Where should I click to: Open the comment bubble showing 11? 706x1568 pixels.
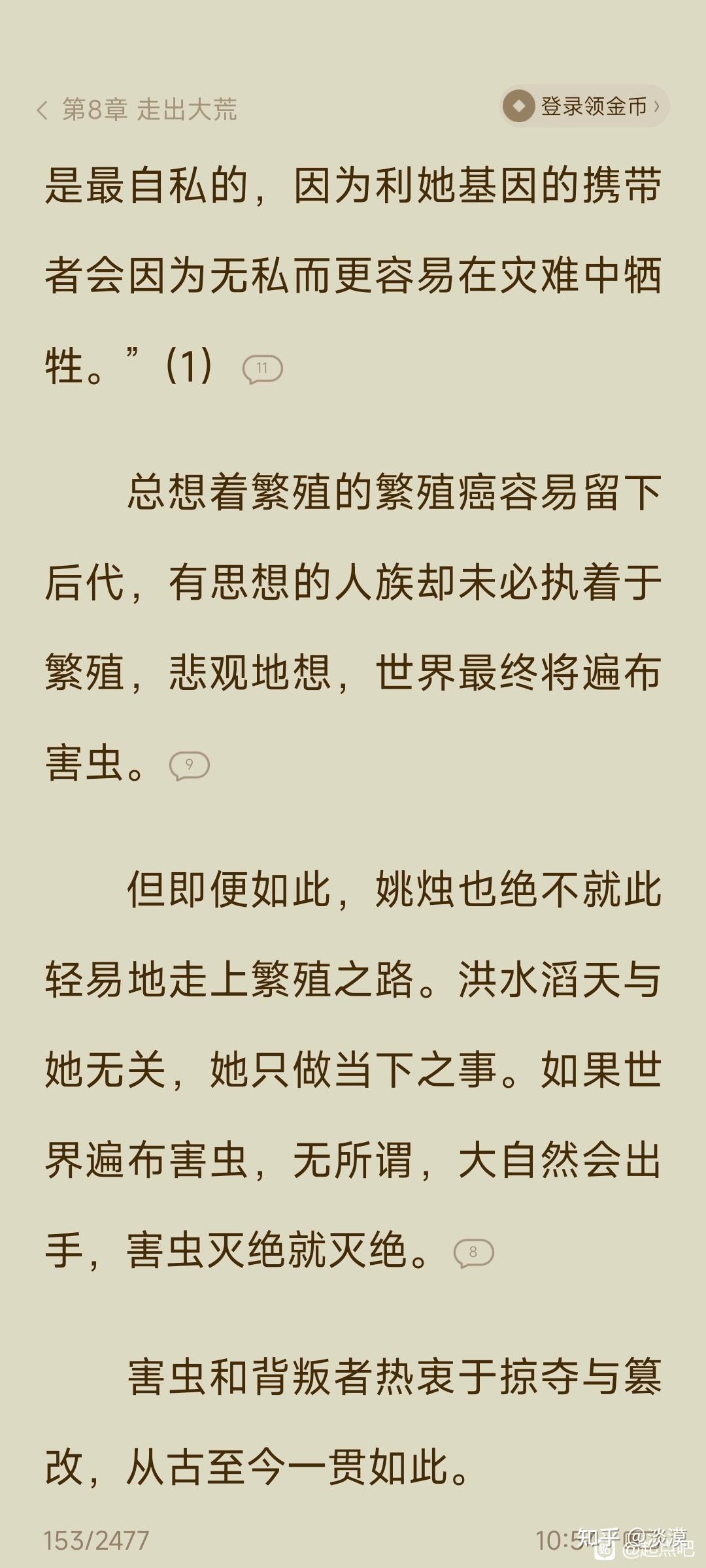[x=263, y=369]
